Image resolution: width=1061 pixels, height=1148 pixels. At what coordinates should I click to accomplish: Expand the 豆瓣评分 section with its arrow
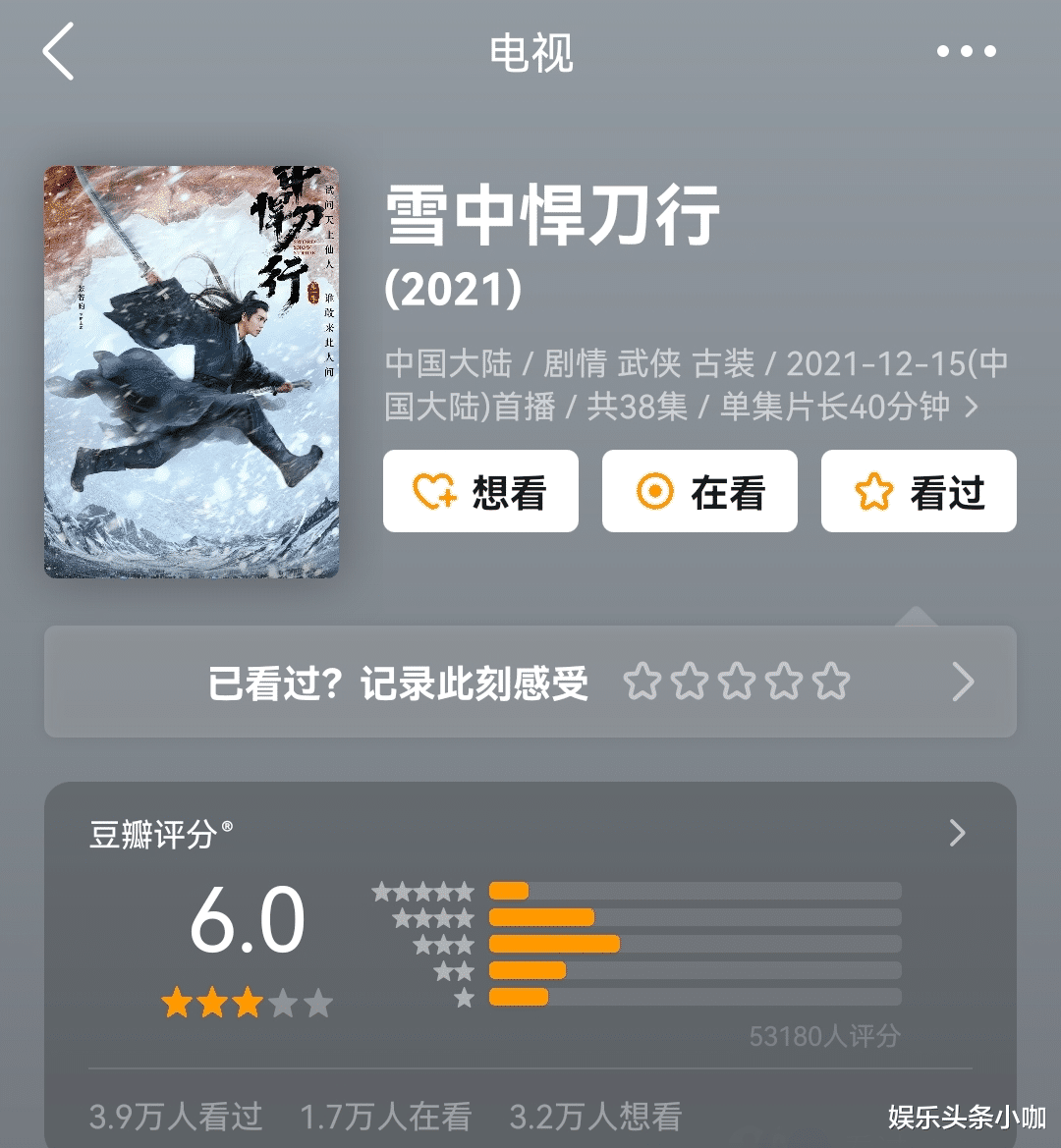958,833
